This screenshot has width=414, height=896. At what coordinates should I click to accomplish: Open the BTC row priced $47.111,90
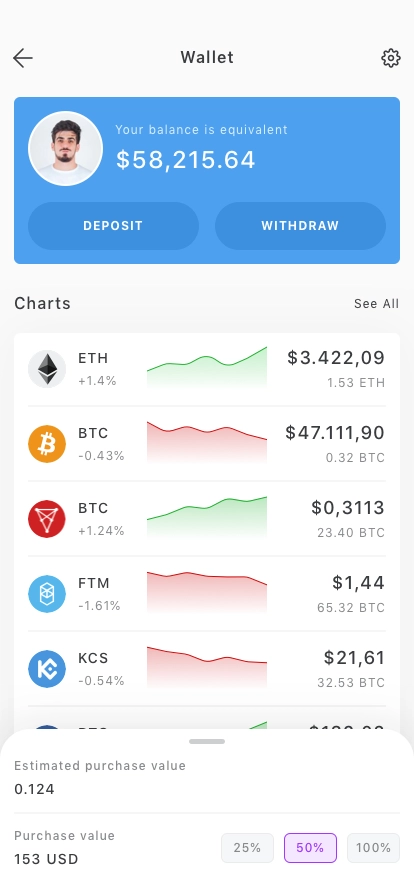(x=207, y=444)
